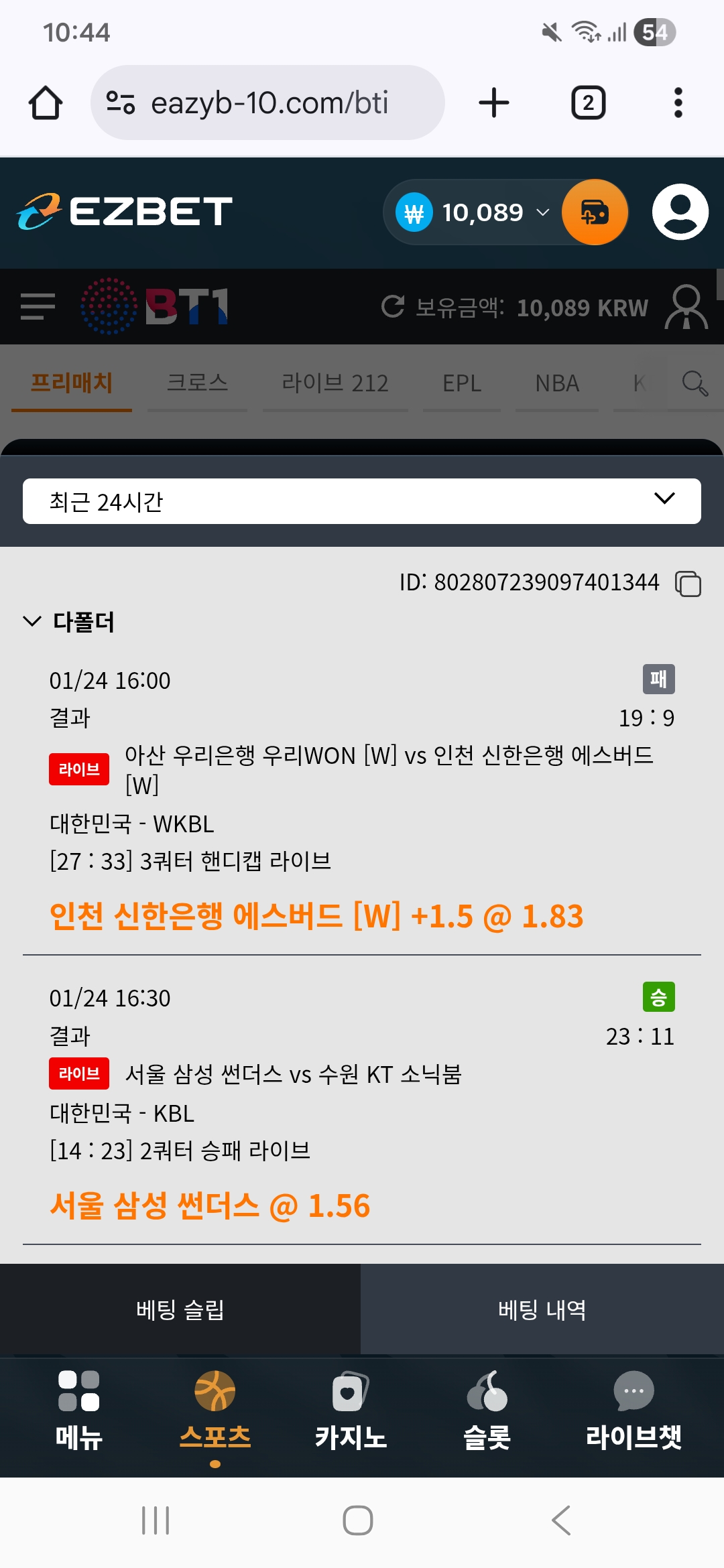Select the EPL tab
The image size is (724, 1568).
point(462,383)
